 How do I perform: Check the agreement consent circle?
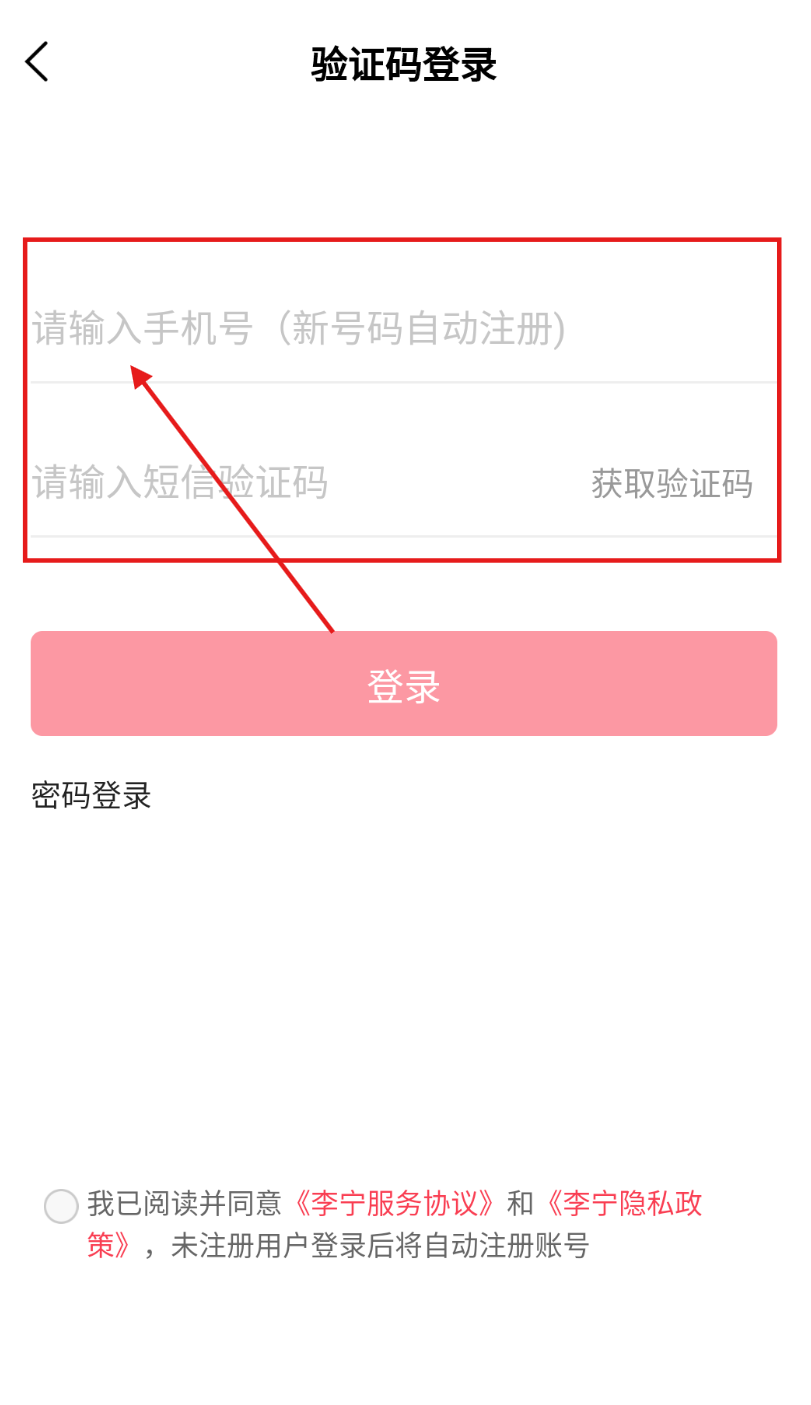pyautogui.click(x=61, y=1205)
